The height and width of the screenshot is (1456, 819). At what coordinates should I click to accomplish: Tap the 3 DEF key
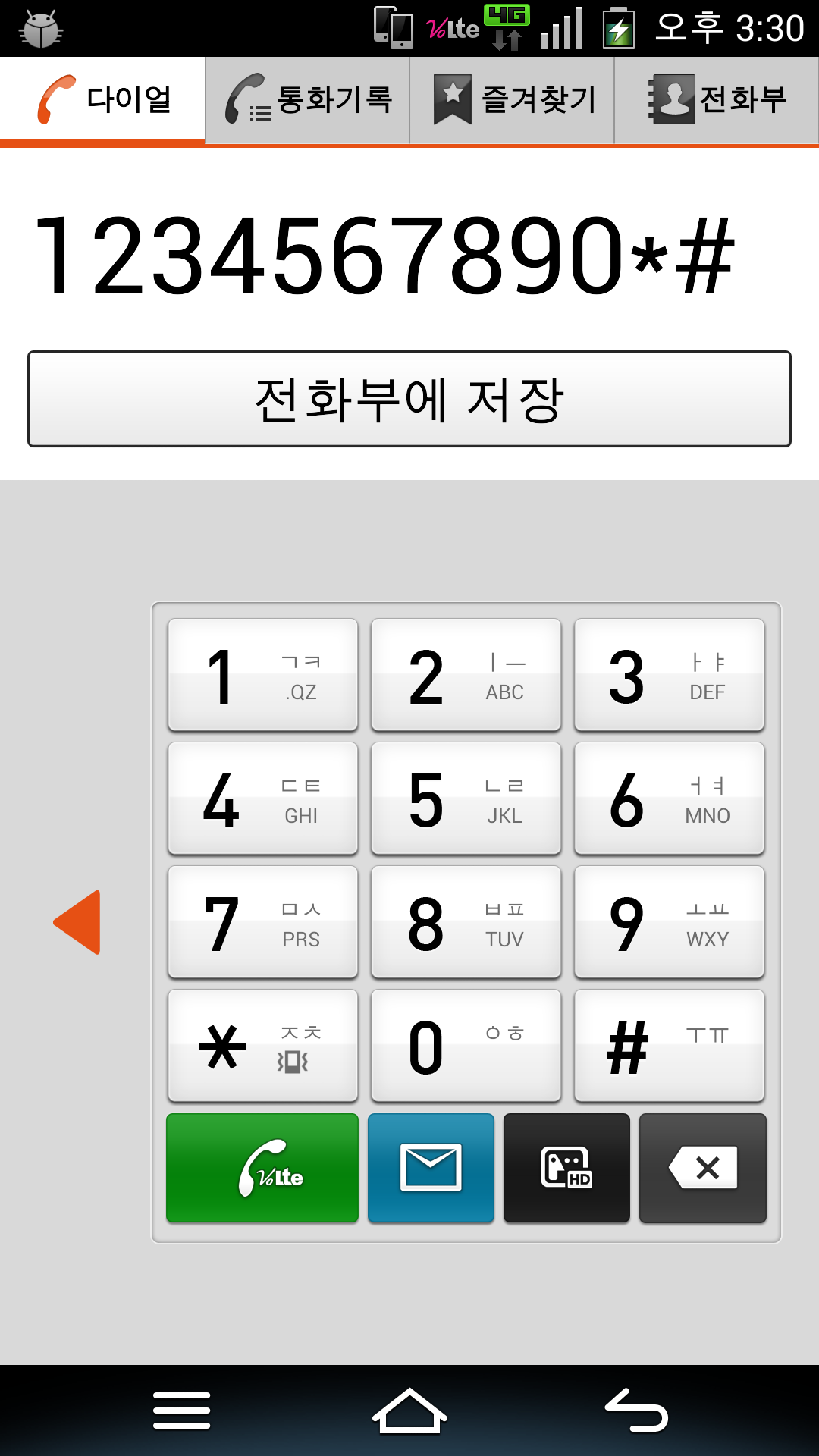tap(669, 675)
